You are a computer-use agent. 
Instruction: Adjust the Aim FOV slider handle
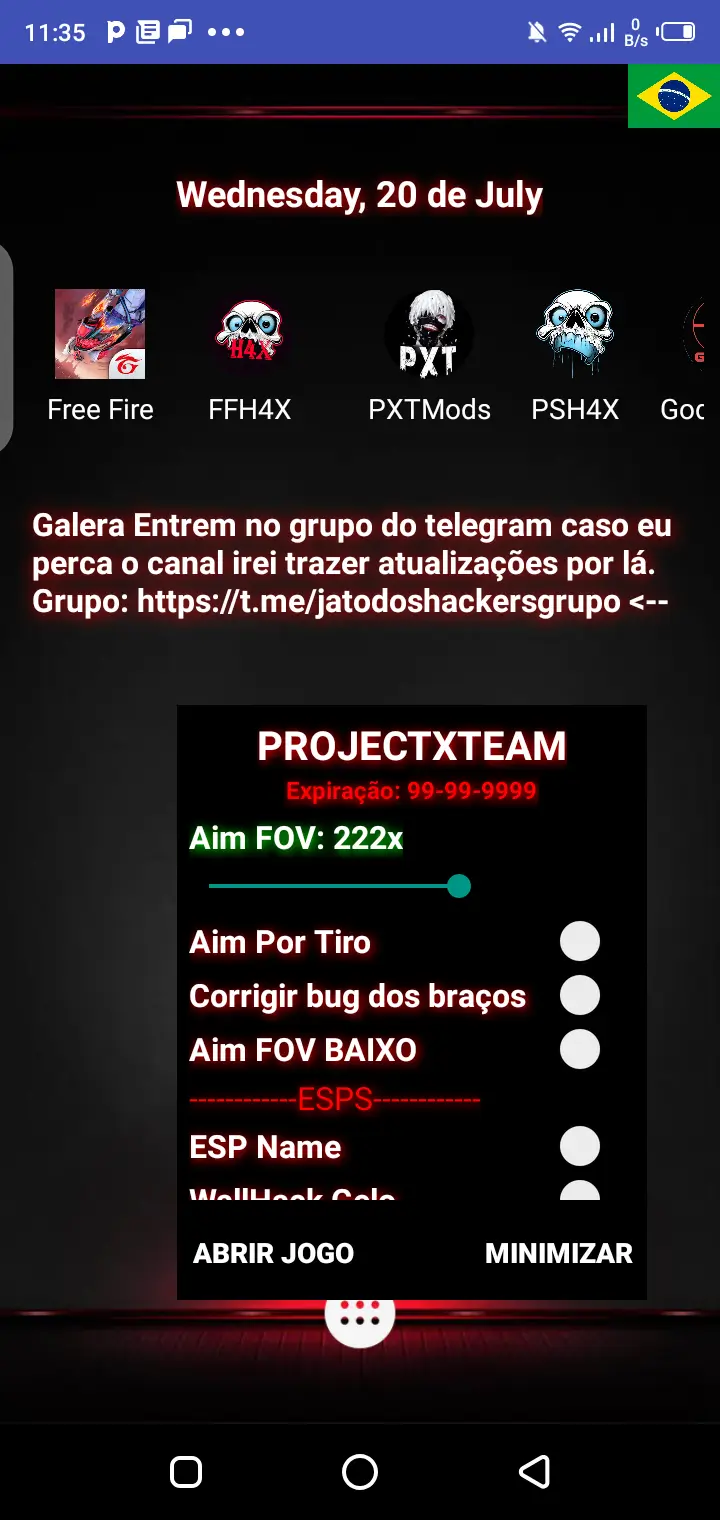tap(458, 886)
